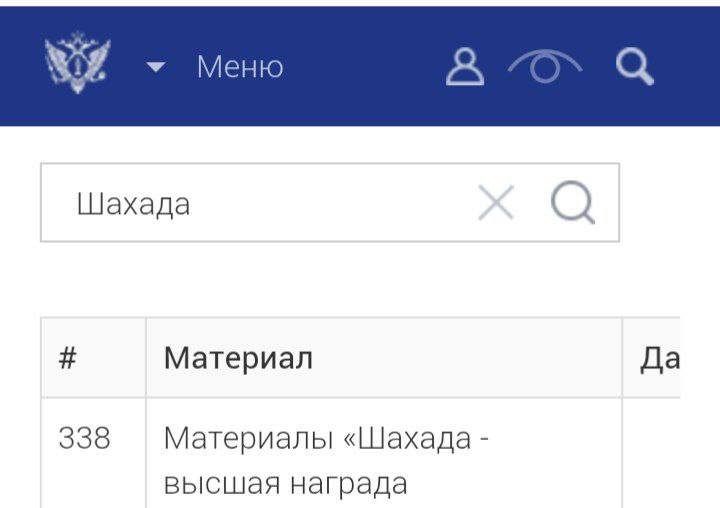
Task: Open site search via header magnifier
Action: click(634, 67)
